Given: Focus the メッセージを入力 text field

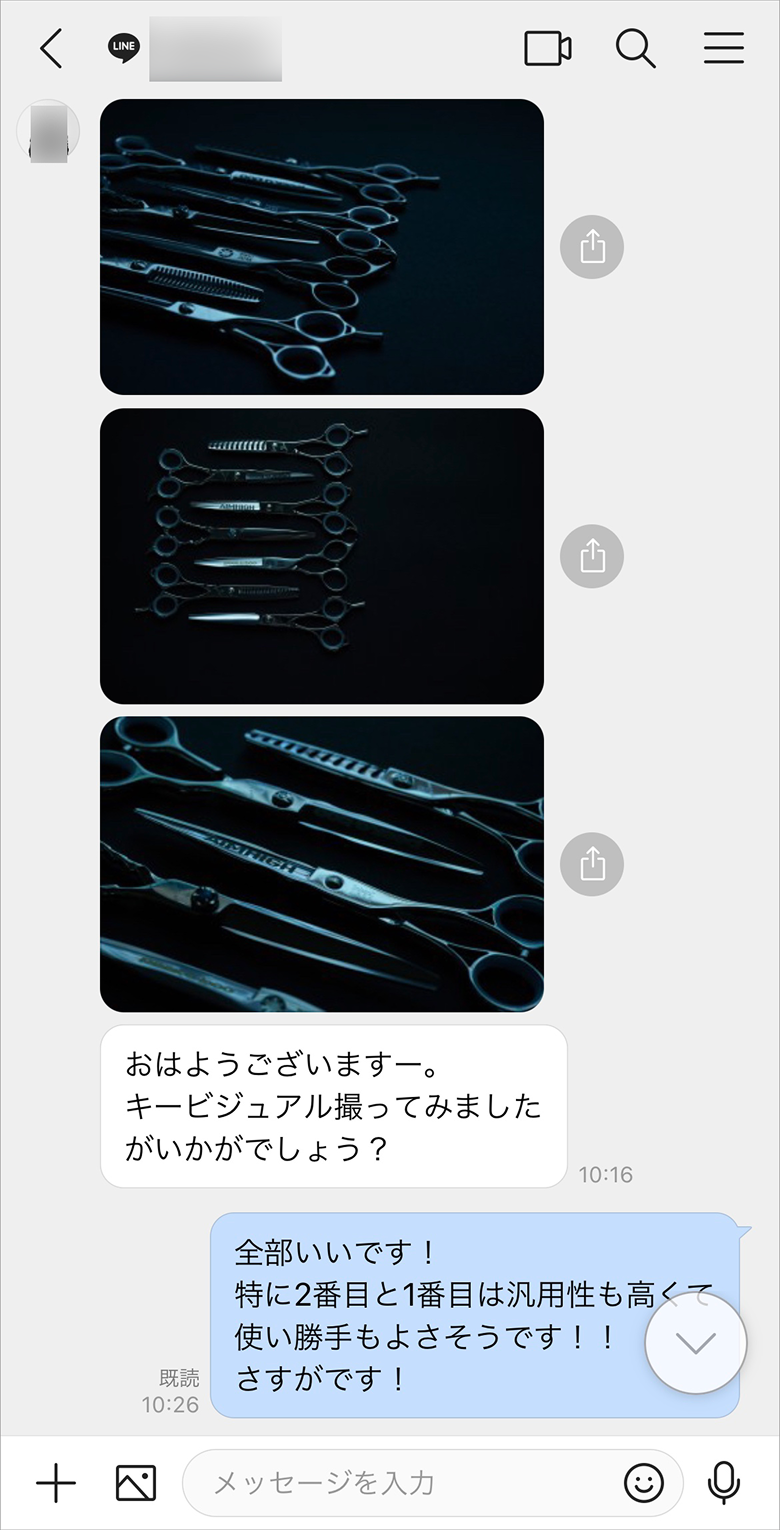Looking at the screenshot, I should click(x=400, y=1483).
